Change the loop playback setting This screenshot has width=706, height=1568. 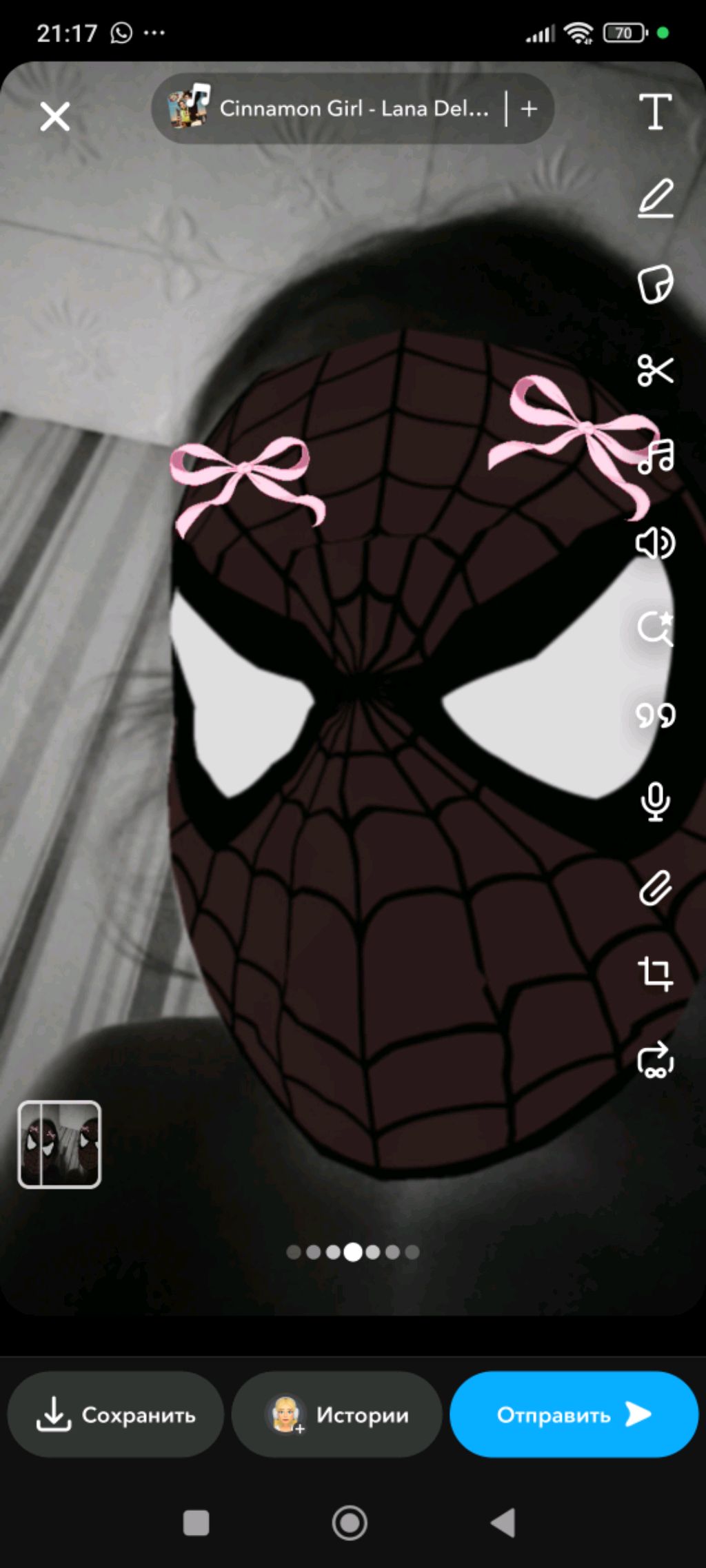coord(655,1059)
